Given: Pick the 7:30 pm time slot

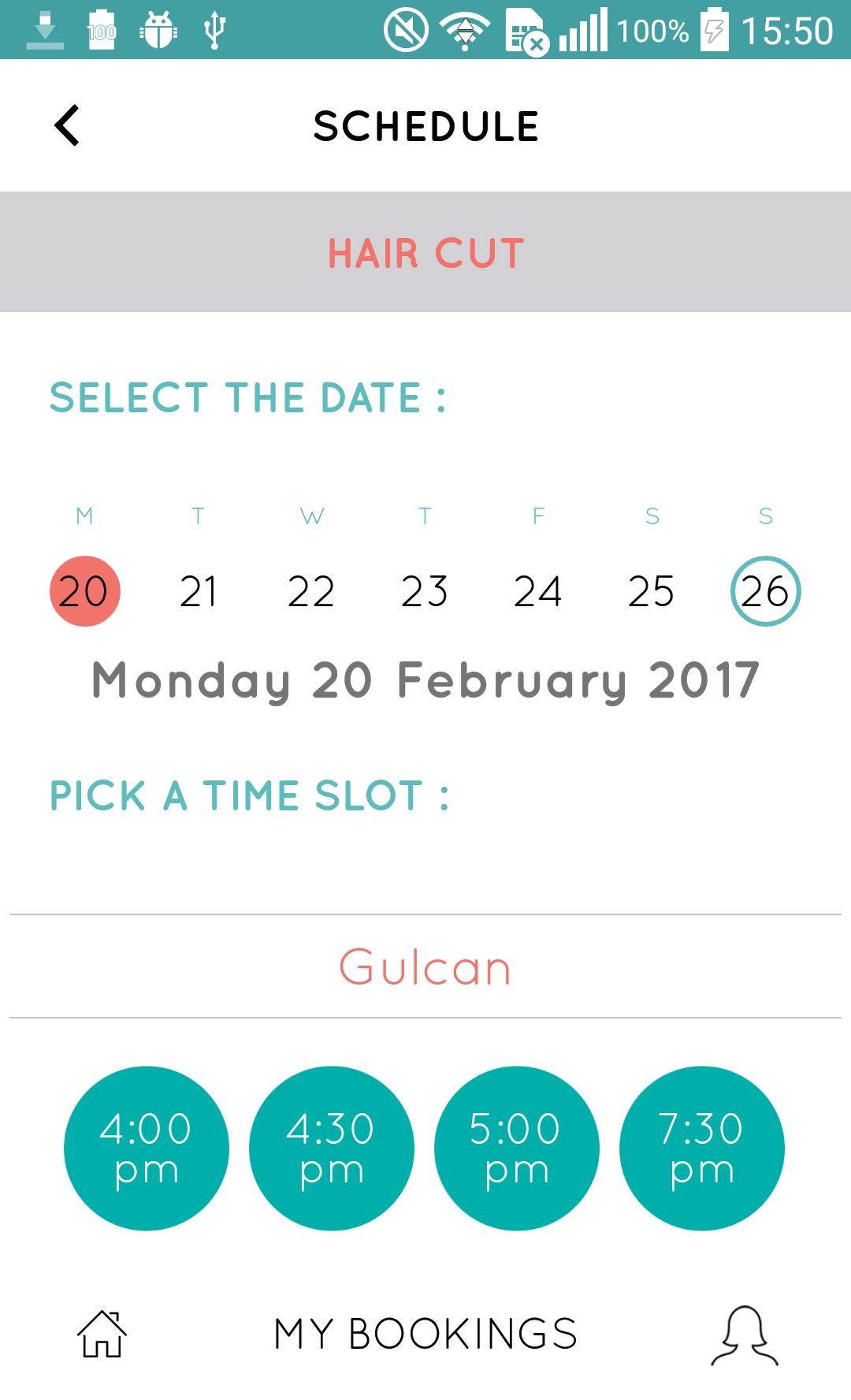Looking at the screenshot, I should pos(702,1149).
